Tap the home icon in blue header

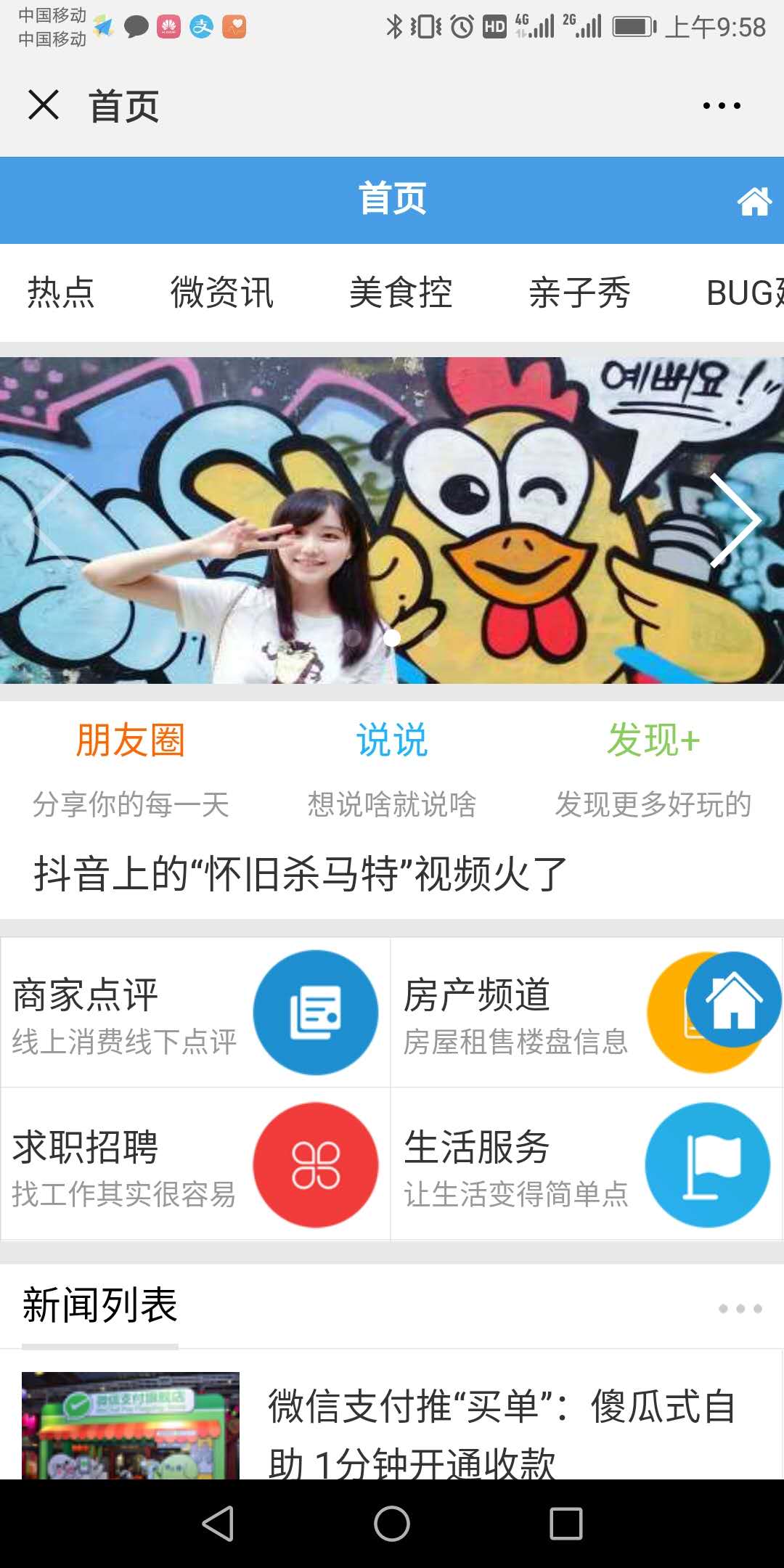click(754, 201)
